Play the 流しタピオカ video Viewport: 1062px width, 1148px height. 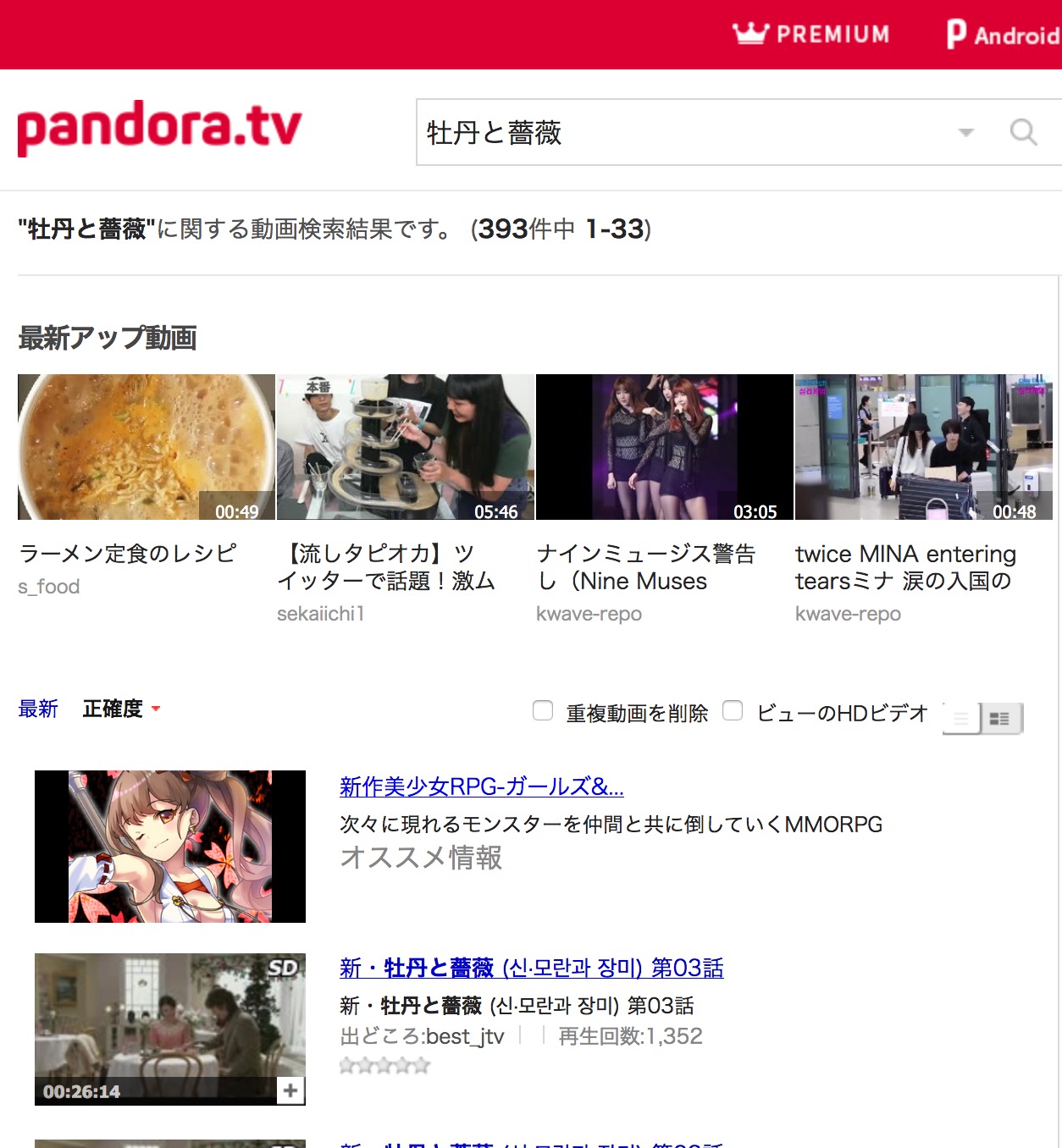click(406, 447)
